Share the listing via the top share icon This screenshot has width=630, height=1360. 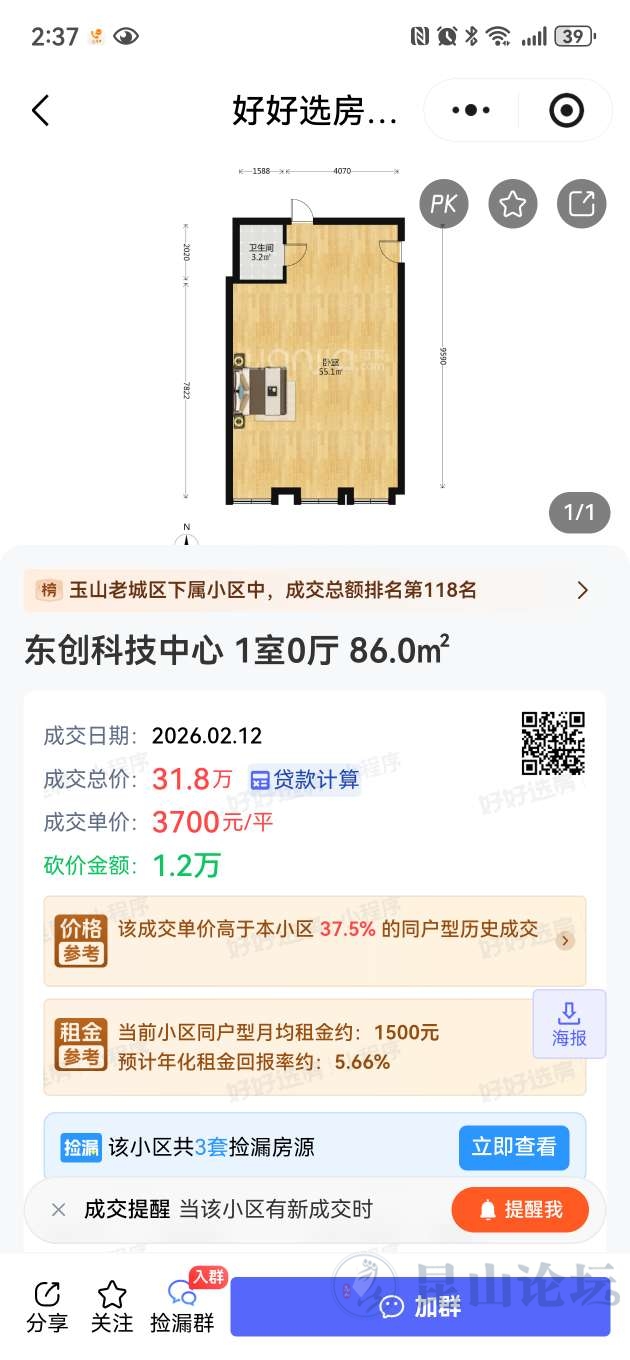tap(581, 204)
